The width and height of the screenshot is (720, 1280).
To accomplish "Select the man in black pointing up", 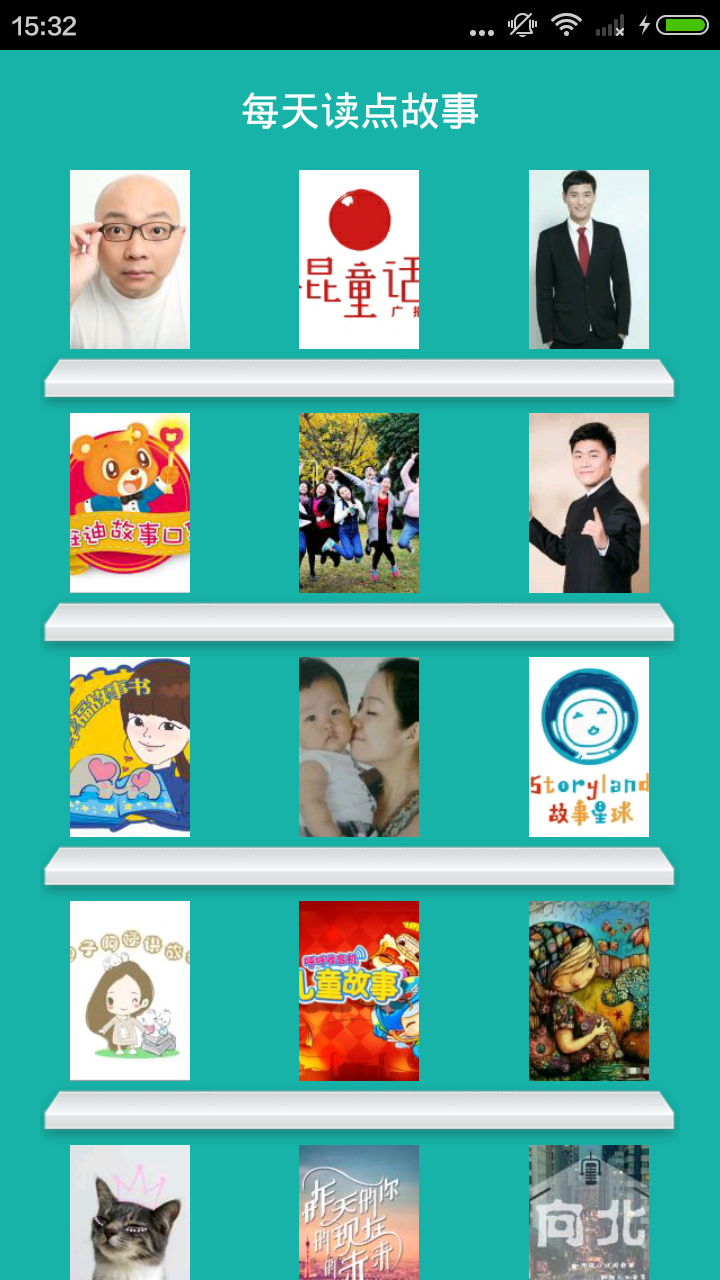I will (588, 502).
